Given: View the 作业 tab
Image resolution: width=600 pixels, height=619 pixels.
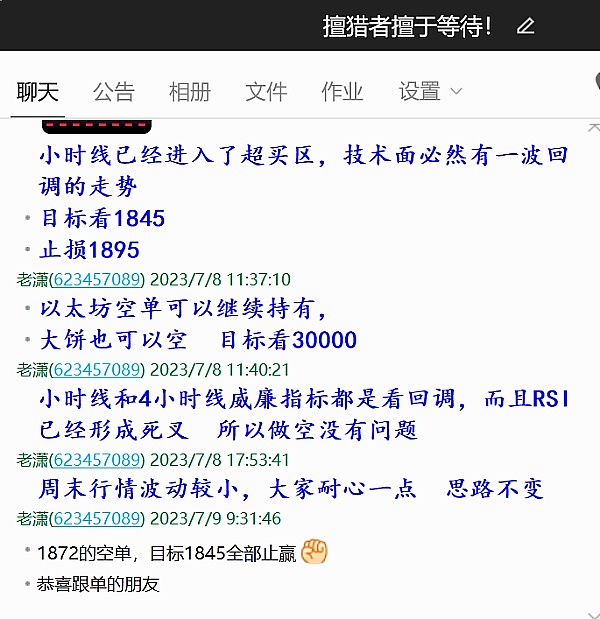Looking at the screenshot, I should [342, 92].
